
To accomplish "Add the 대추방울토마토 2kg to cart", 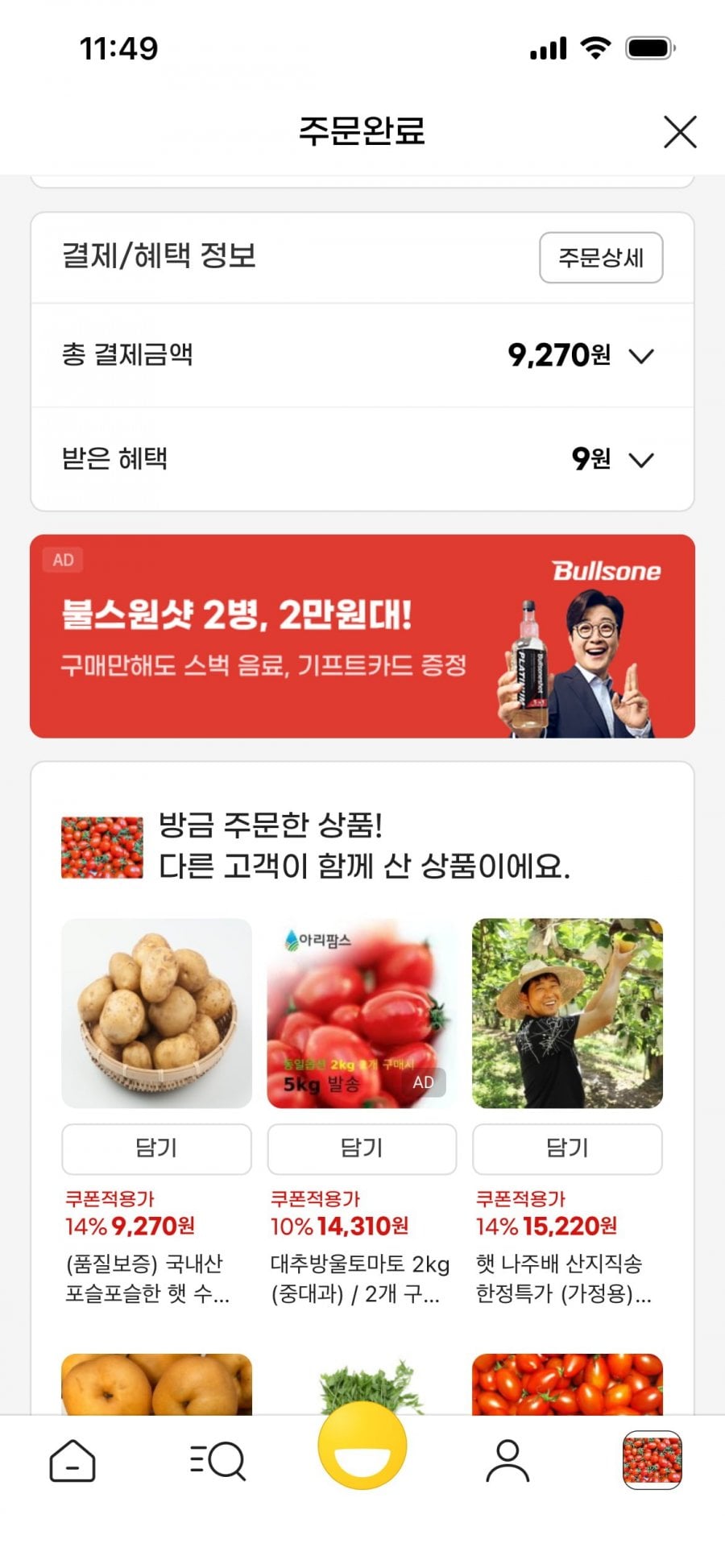I will click(x=362, y=1149).
